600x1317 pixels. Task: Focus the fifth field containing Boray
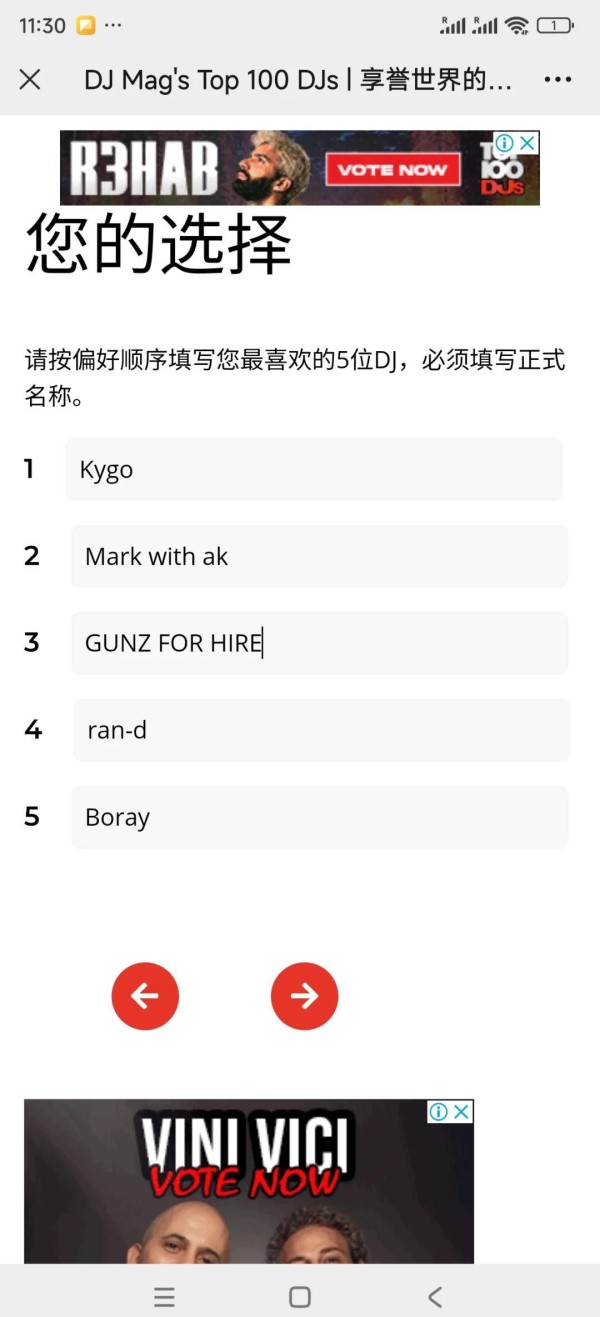pos(319,817)
